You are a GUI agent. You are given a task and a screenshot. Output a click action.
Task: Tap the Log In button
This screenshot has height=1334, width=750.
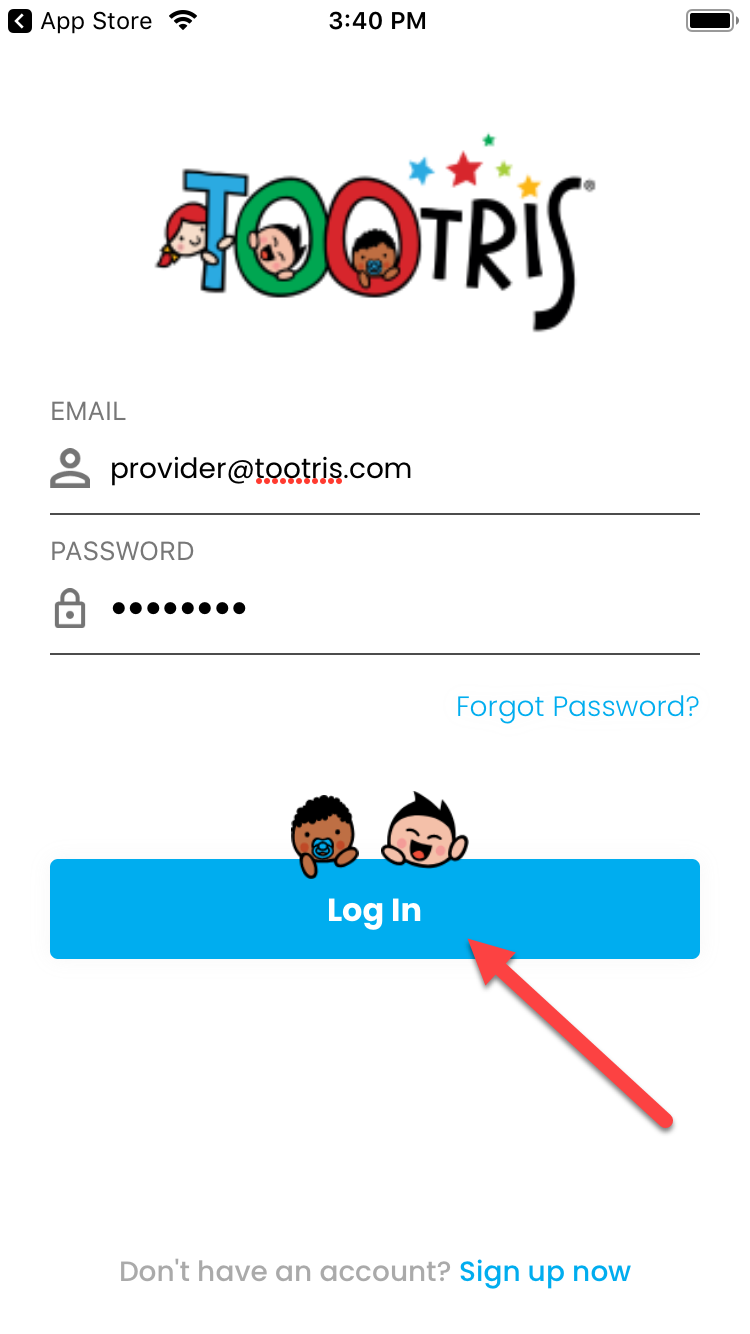click(x=374, y=909)
